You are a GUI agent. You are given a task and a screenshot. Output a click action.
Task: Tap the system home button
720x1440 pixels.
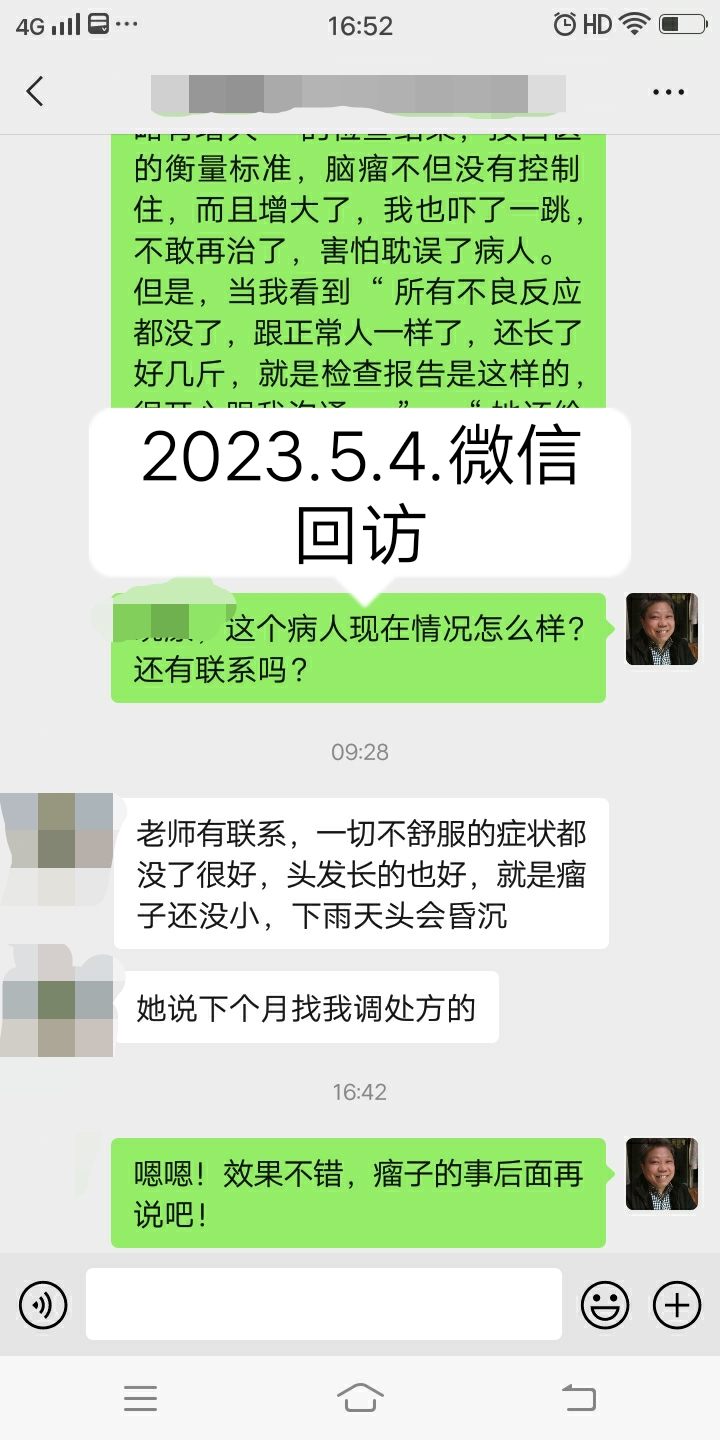[360, 1397]
